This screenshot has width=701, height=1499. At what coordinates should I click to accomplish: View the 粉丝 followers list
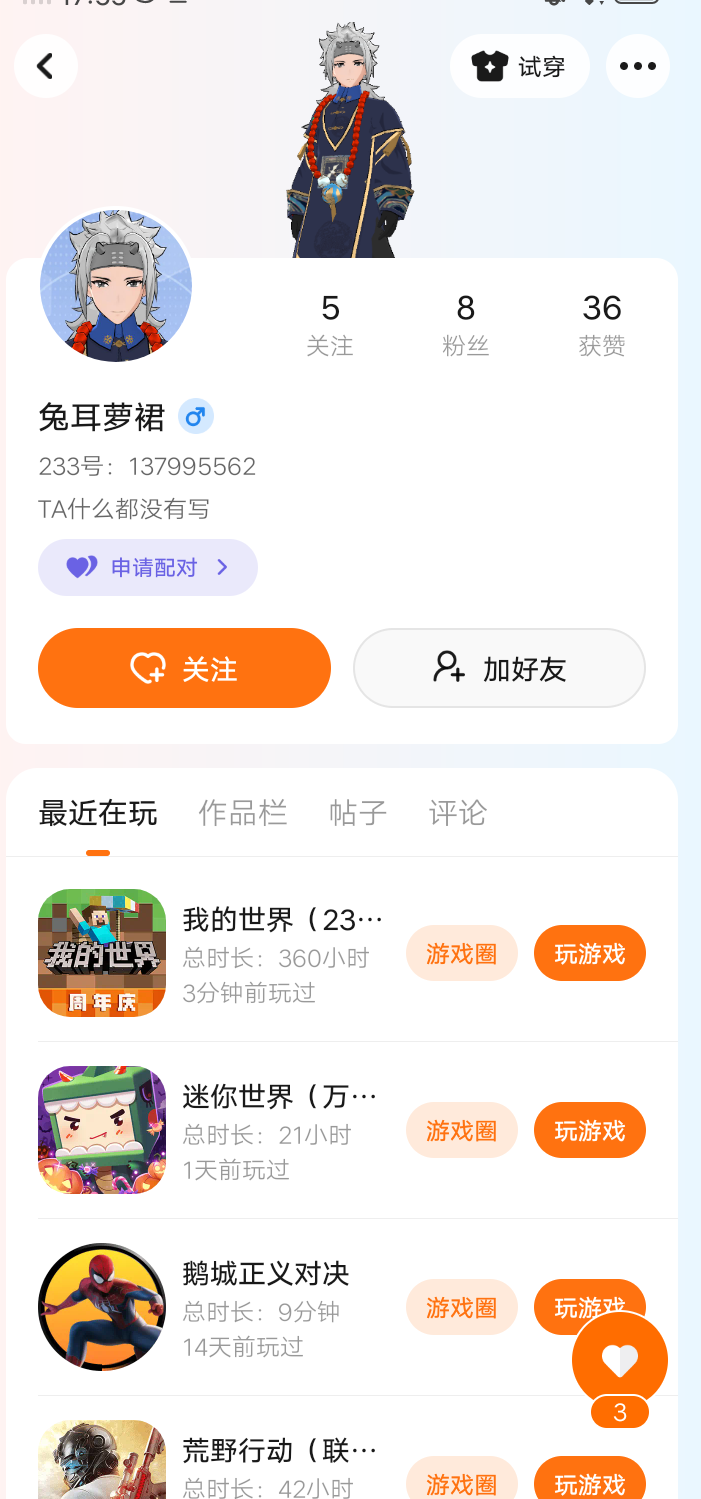[x=466, y=324]
